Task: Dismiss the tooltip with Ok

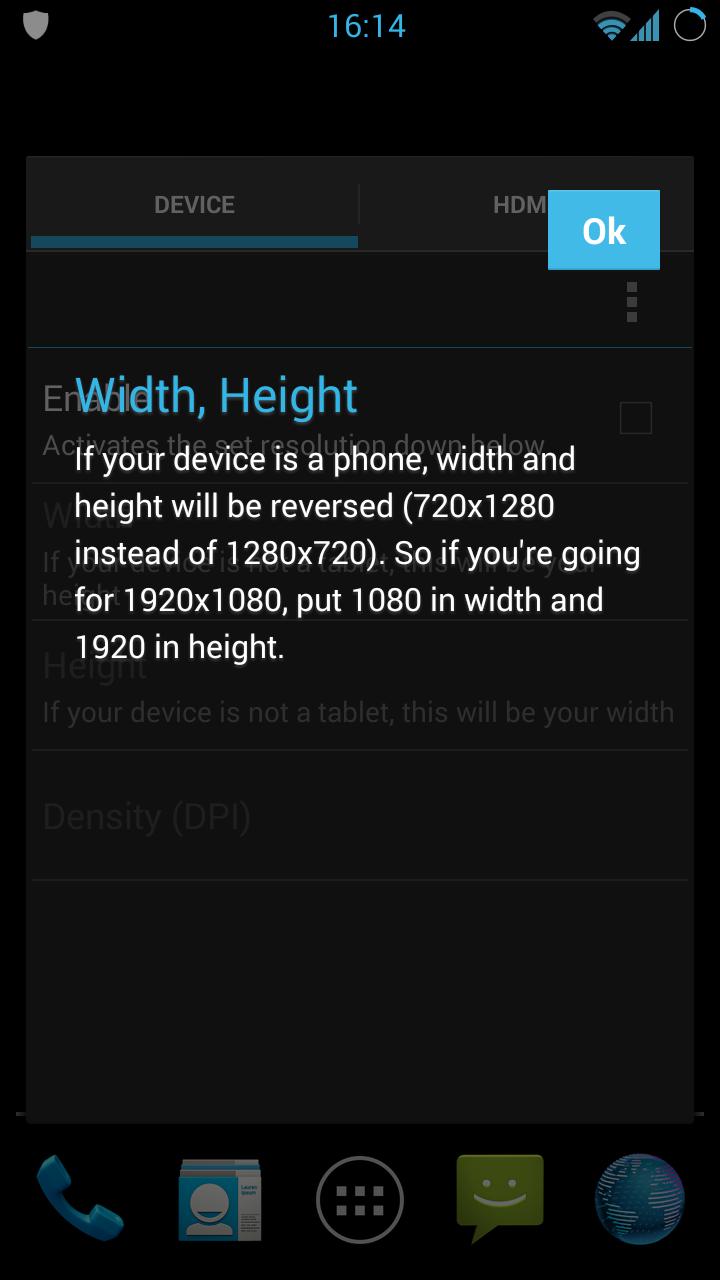Action: (603, 230)
